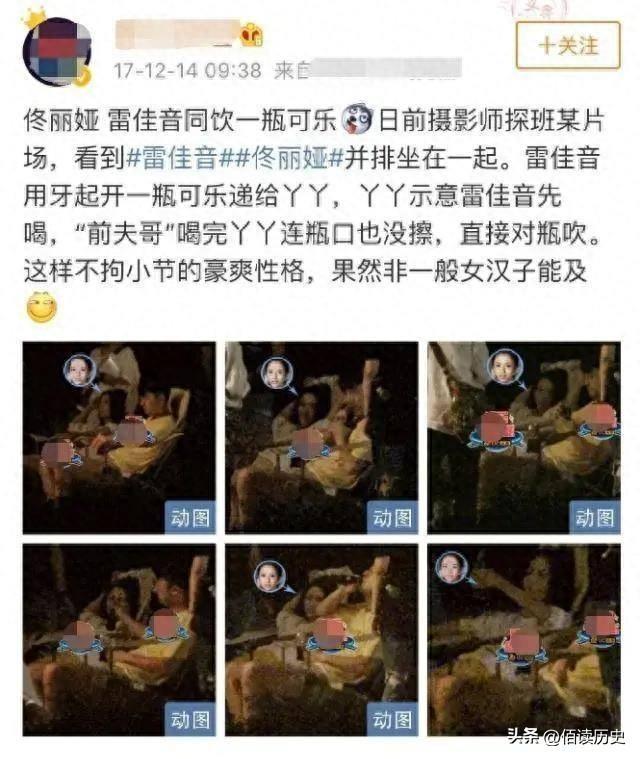Follow this Weibo poster via +关注

pyautogui.click(x=567, y=45)
